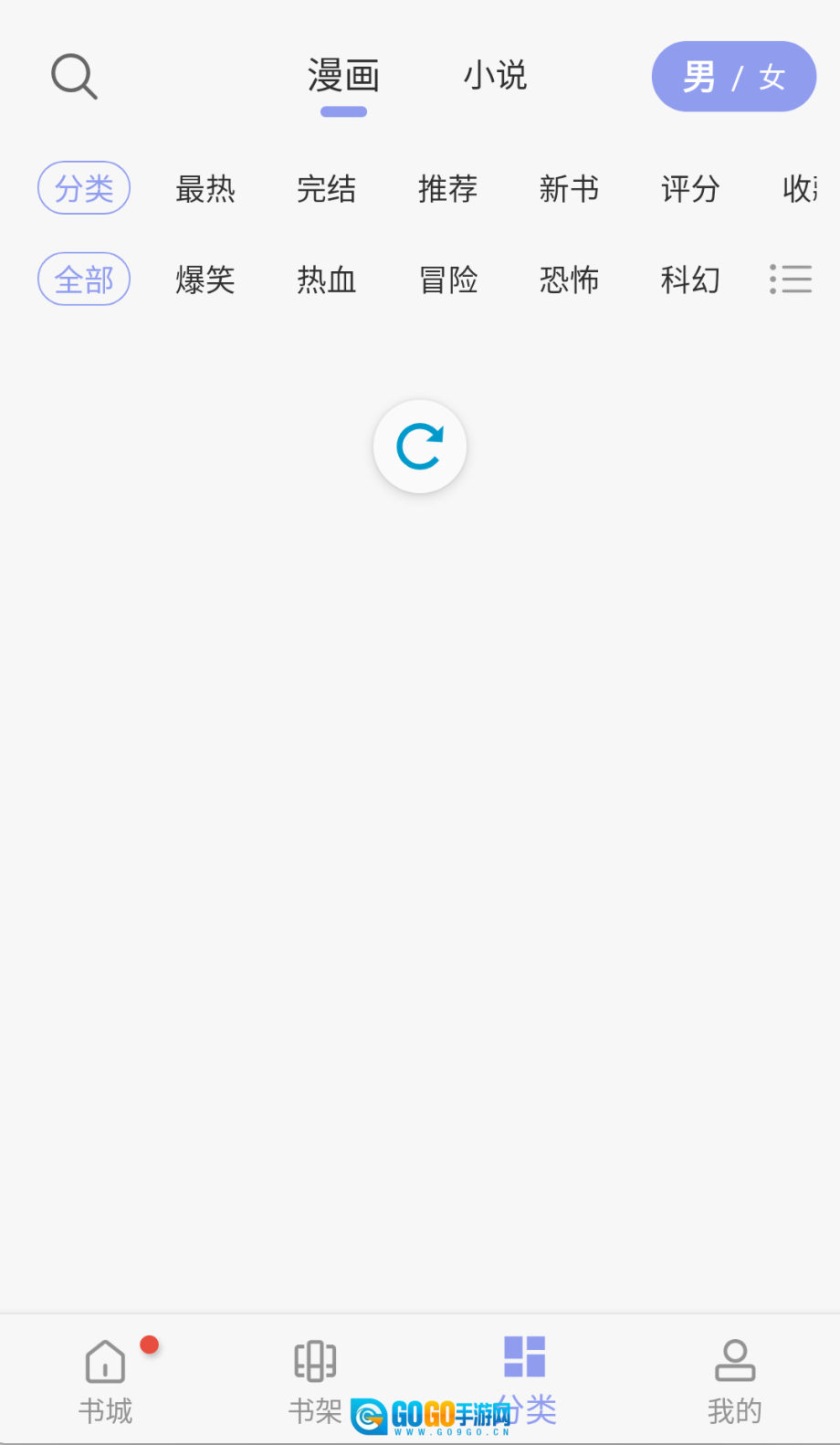Choose the 评分 rating sort option

pos(690,190)
